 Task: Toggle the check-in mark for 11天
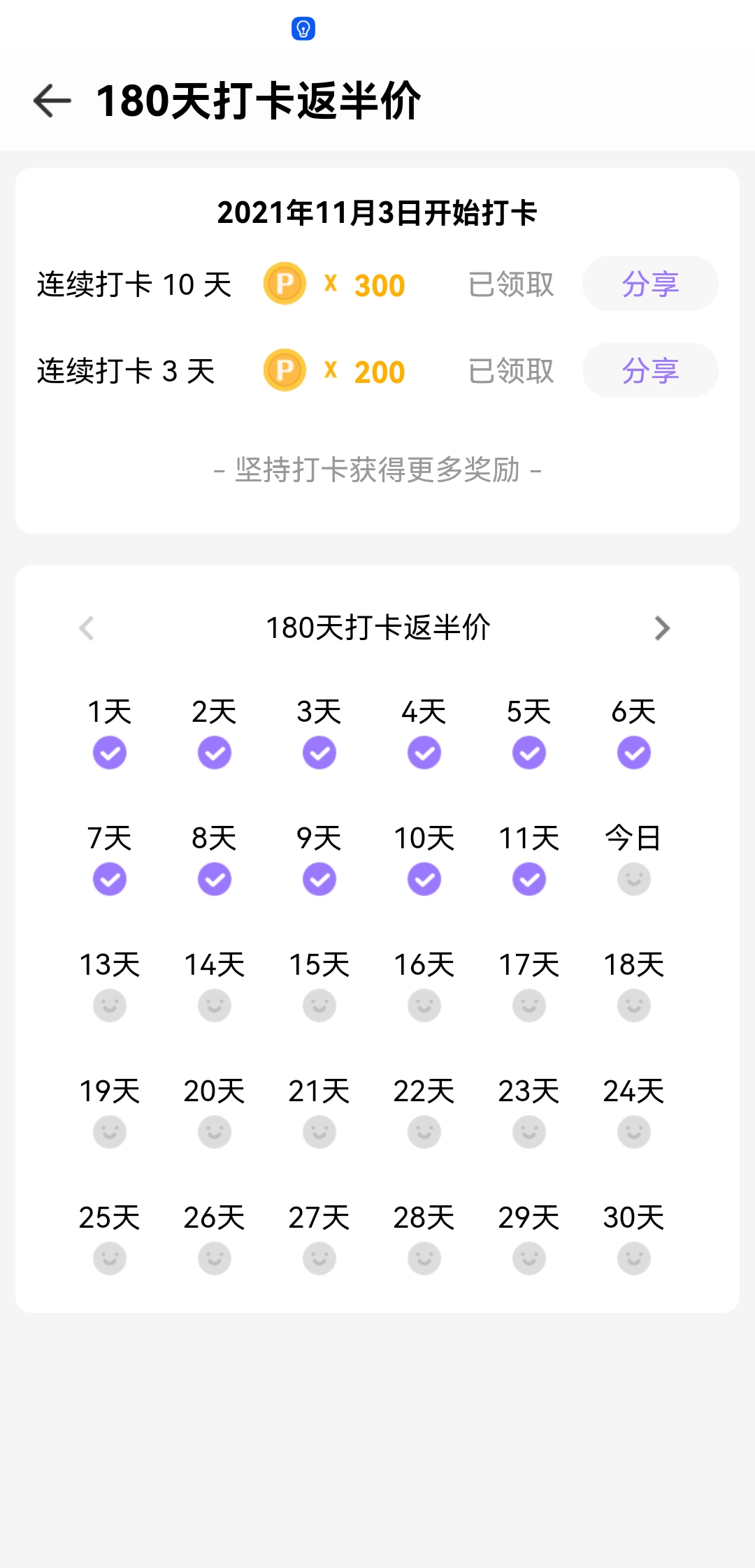click(528, 879)
